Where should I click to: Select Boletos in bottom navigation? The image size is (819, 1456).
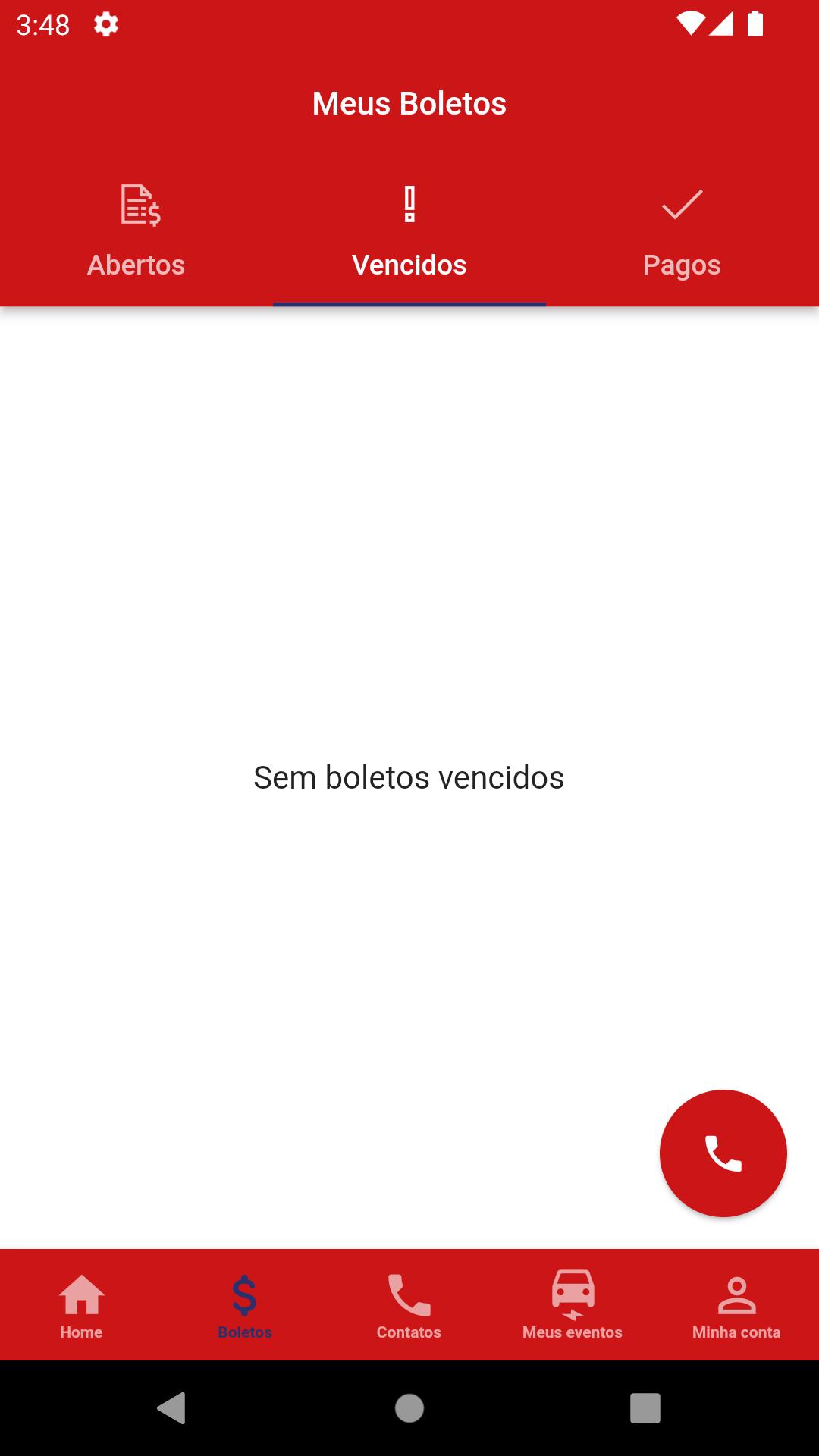[x=245, y=1304]
